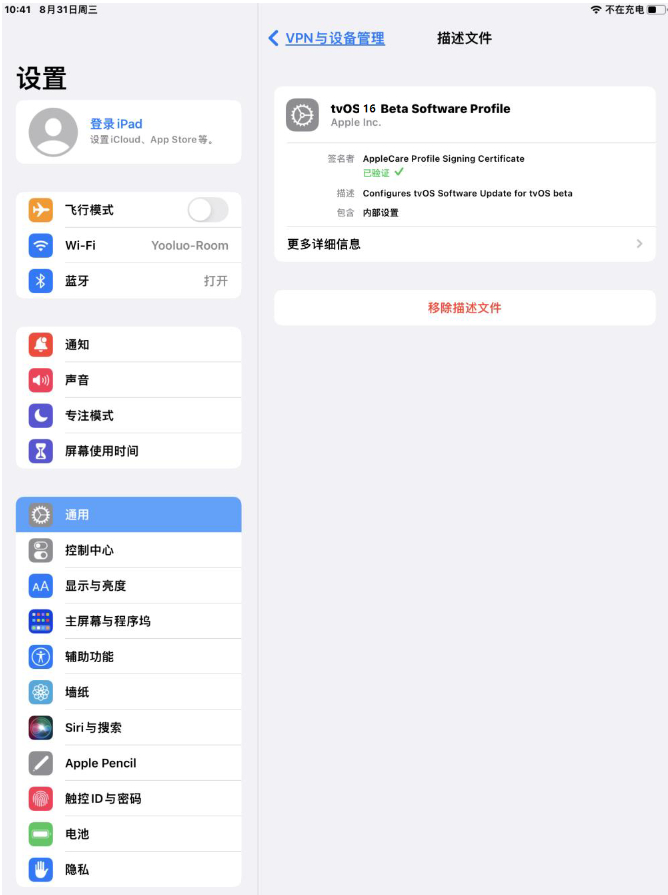668x895 pixels.
Task: Open Siri与搜索 settings
Action: [x=128, y=727]
